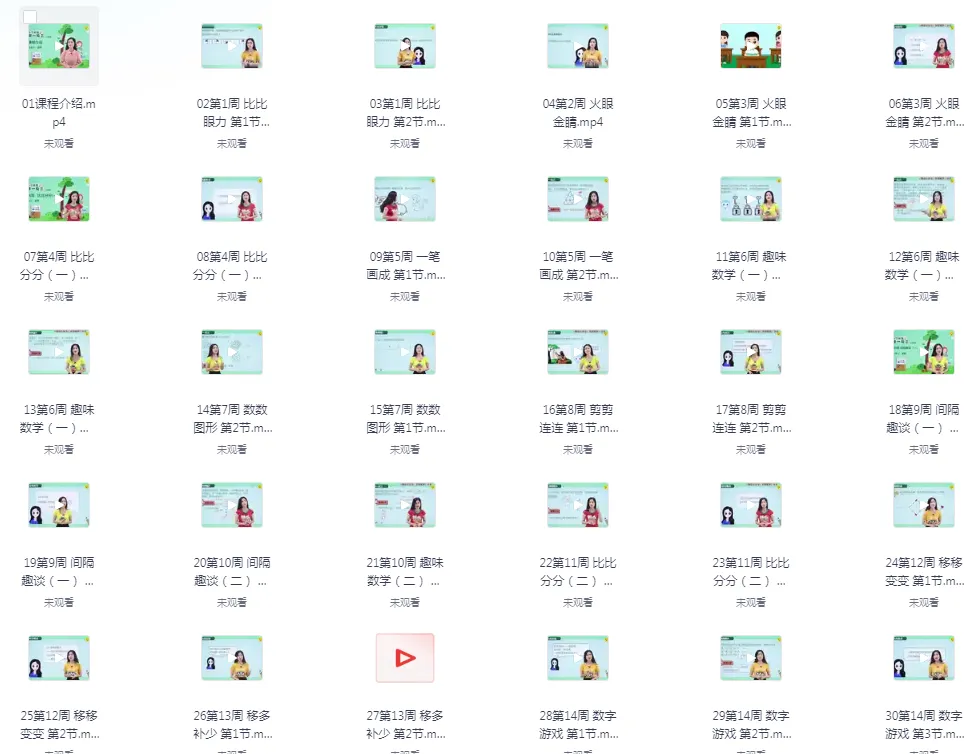Open video 14第7周 数数图形 第2节
Viewport: 973px width, 754px height.
[x=232, y=352]
